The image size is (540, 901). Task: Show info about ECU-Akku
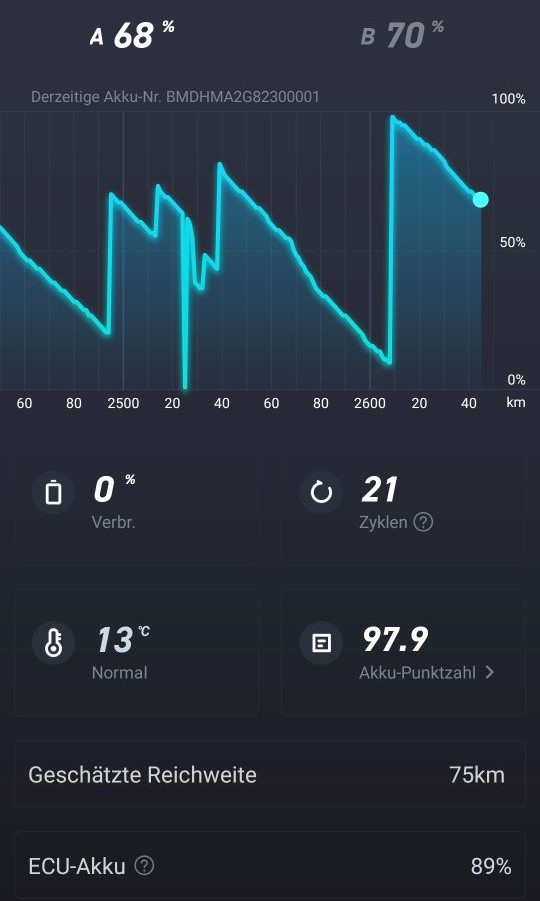point(144,865)
